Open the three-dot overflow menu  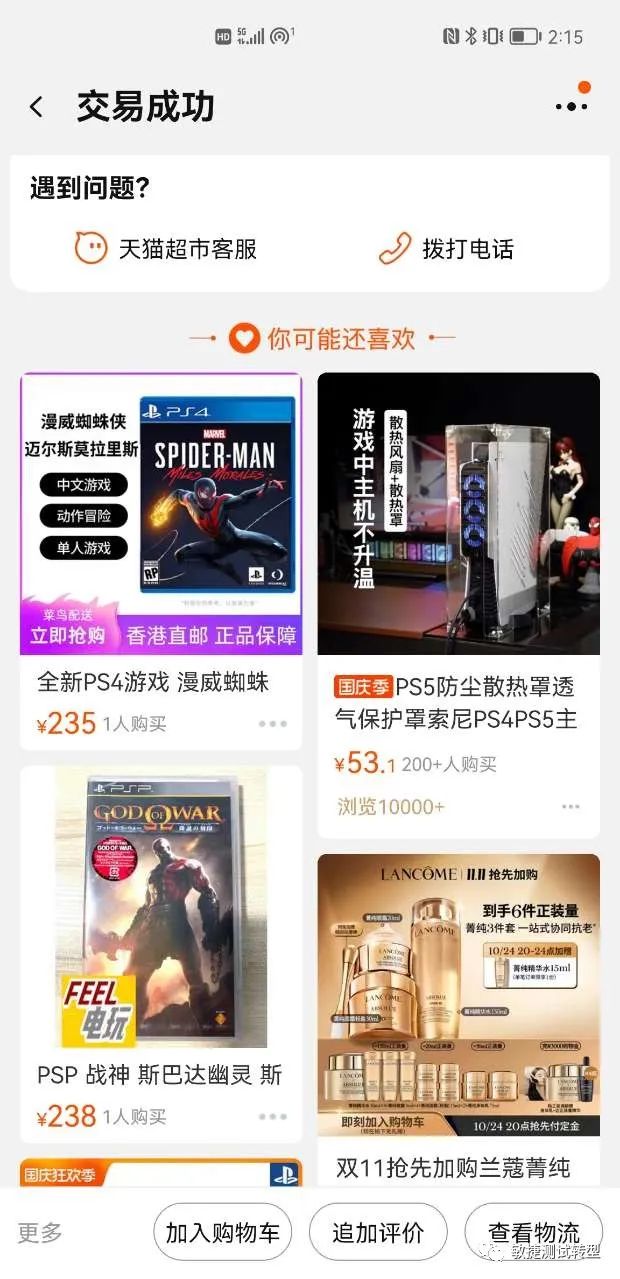coord(571,106)
